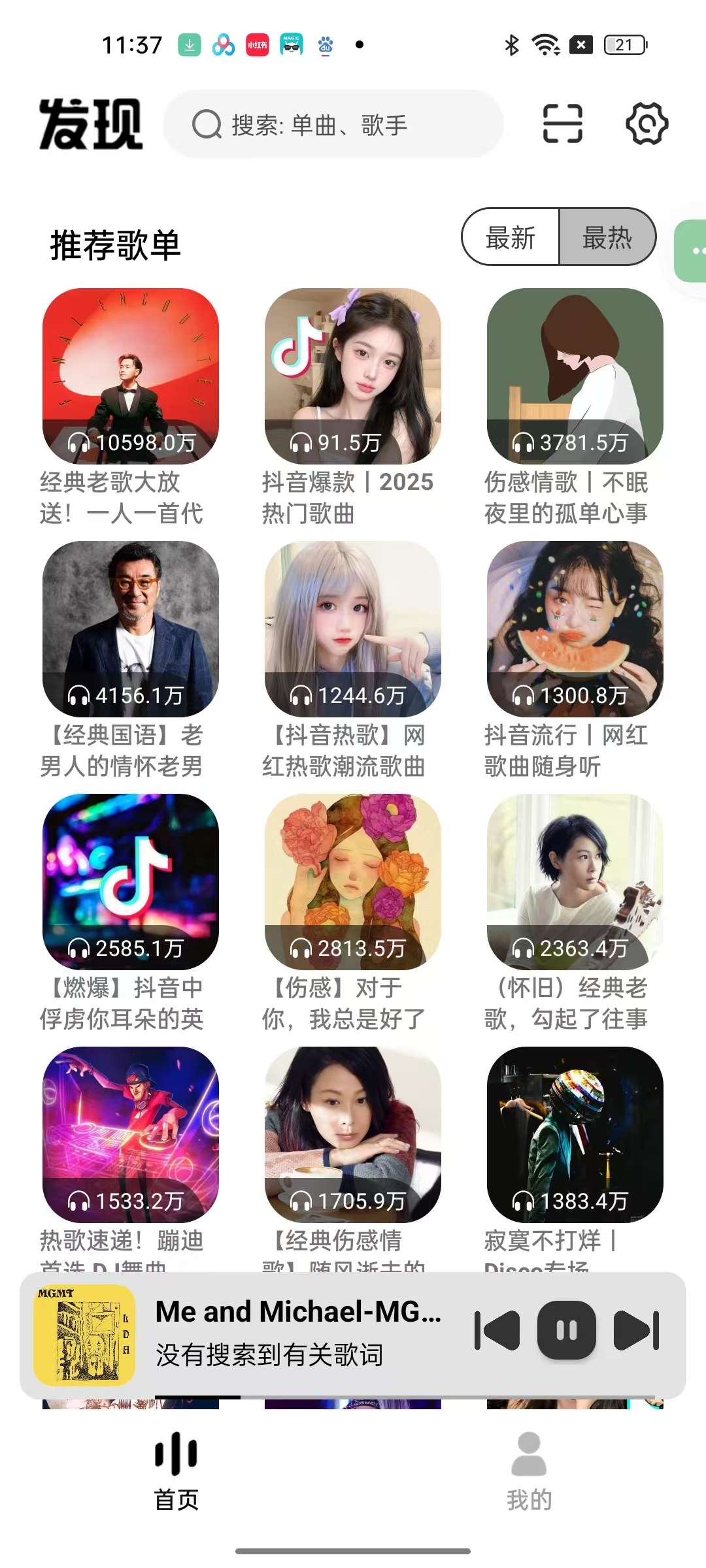Open the 1533.2万 热歌速递 蹦迪 playlist
The width and height of the screenshot is (706, 1568).
130,1135
